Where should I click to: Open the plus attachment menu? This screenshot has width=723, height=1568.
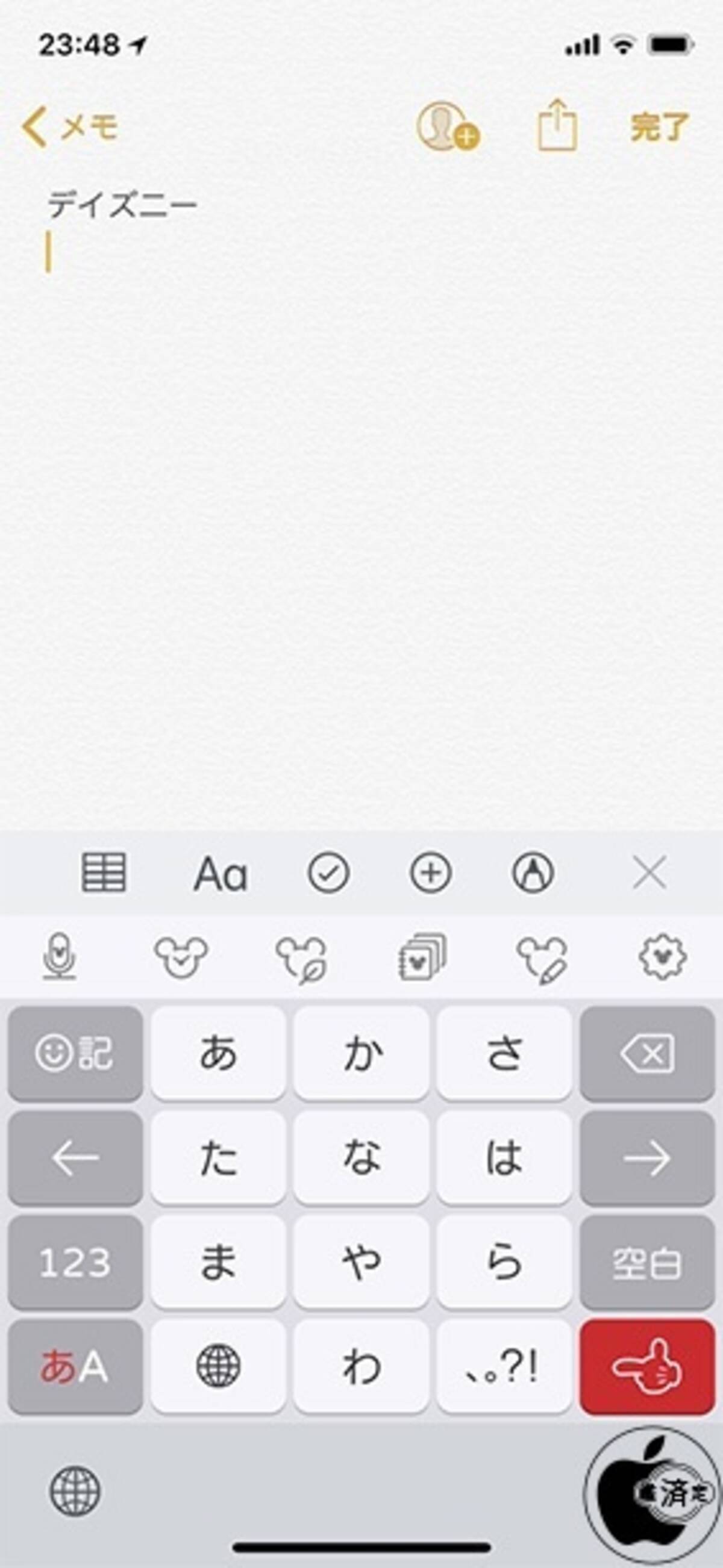point(431,873)
